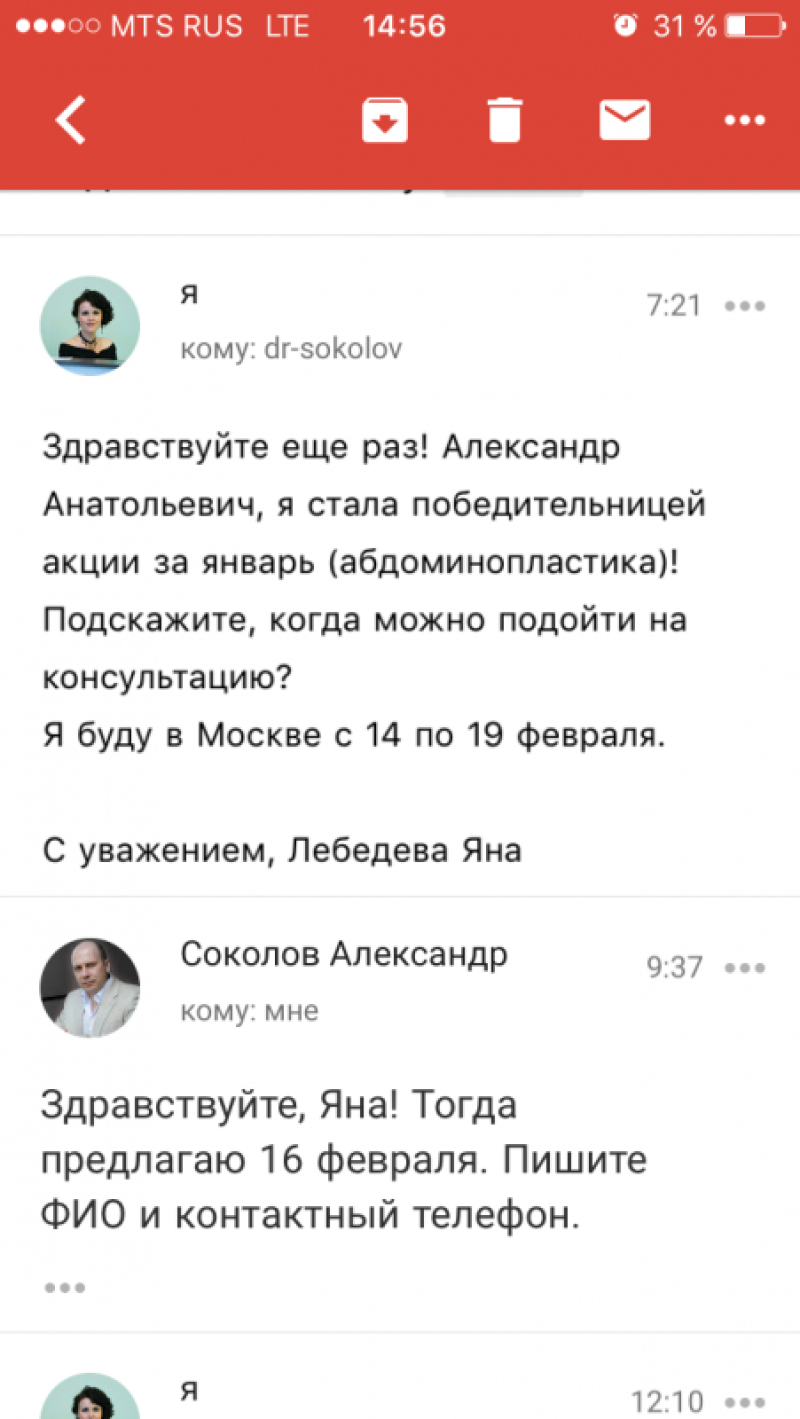Show recipient details for кому: мне
The height and width of the screenshot is (1419, 800).
[x=249, y=1011]
